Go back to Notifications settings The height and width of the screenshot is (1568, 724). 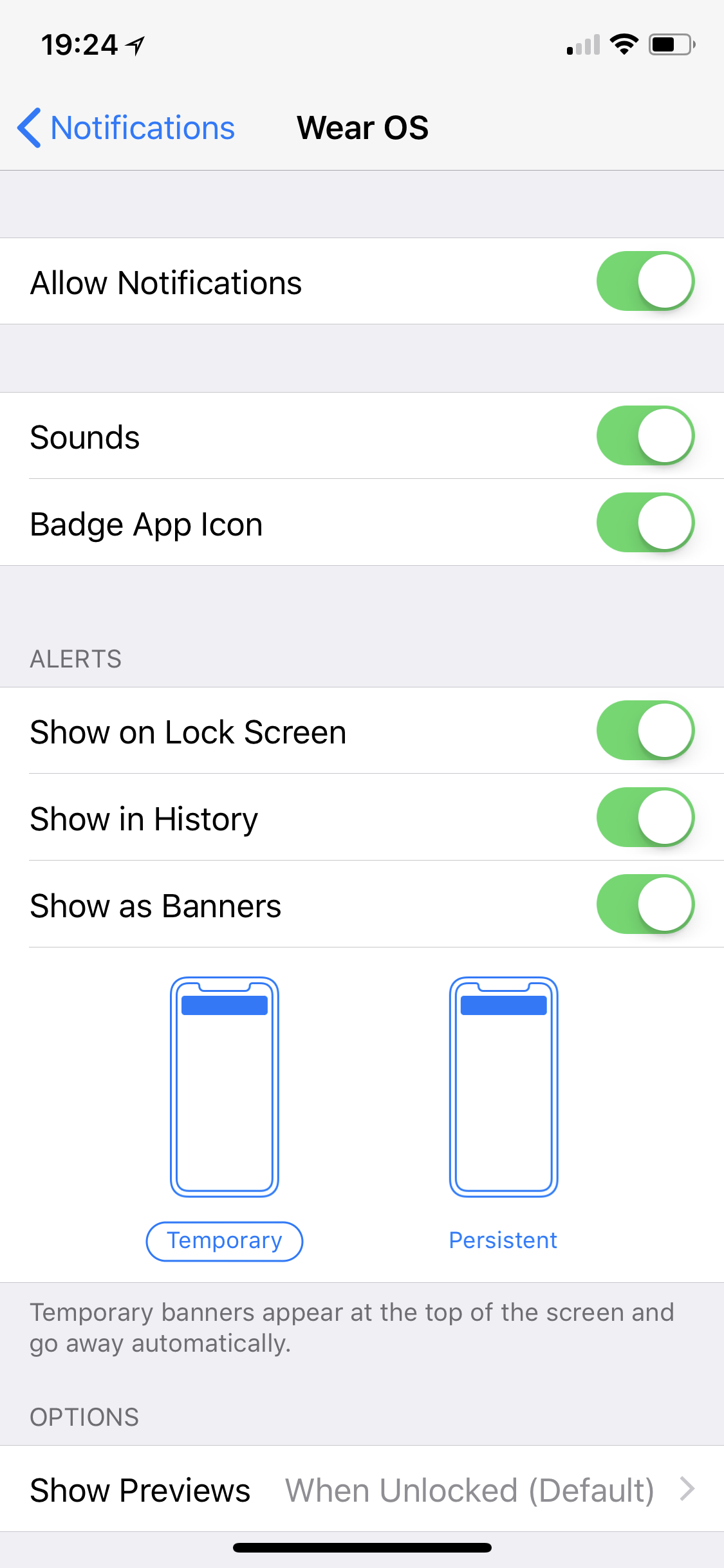click(127, 127)
